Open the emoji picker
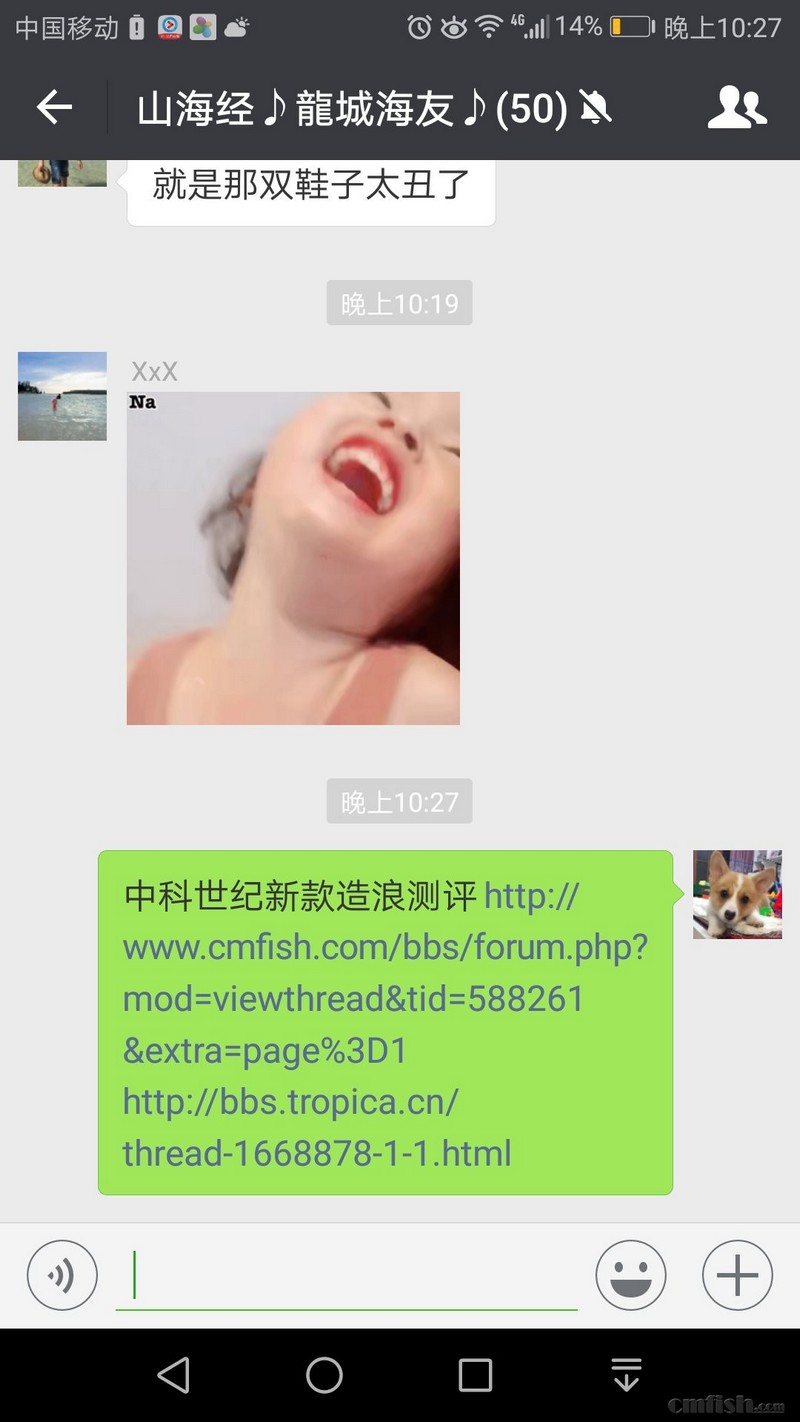Image resolution: width=800 pixels, height=1422 pixels. 631,1275
